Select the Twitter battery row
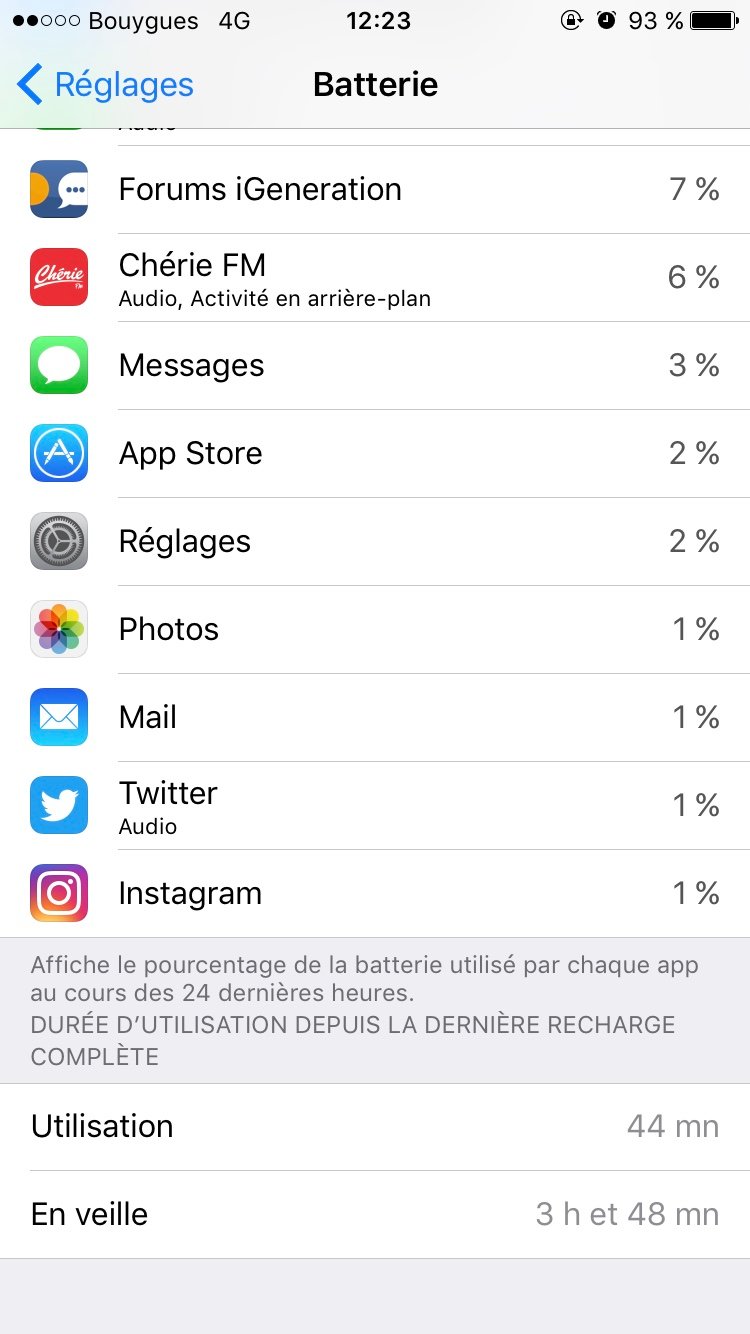This screenshot has height=1334, width=750. coord(375,805)
